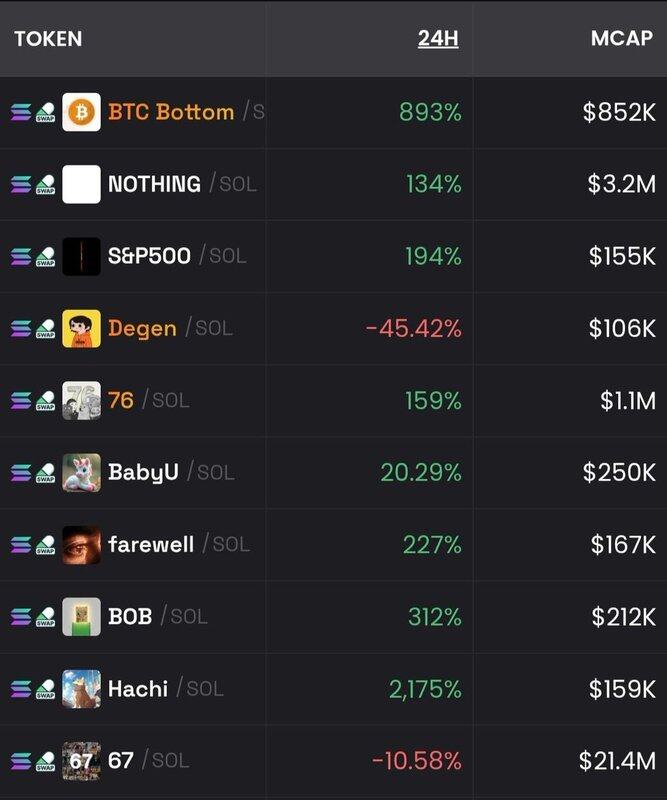Open the BTC Bottom token row
This screenshot has width=667, height=800.
tap(170, 112)
